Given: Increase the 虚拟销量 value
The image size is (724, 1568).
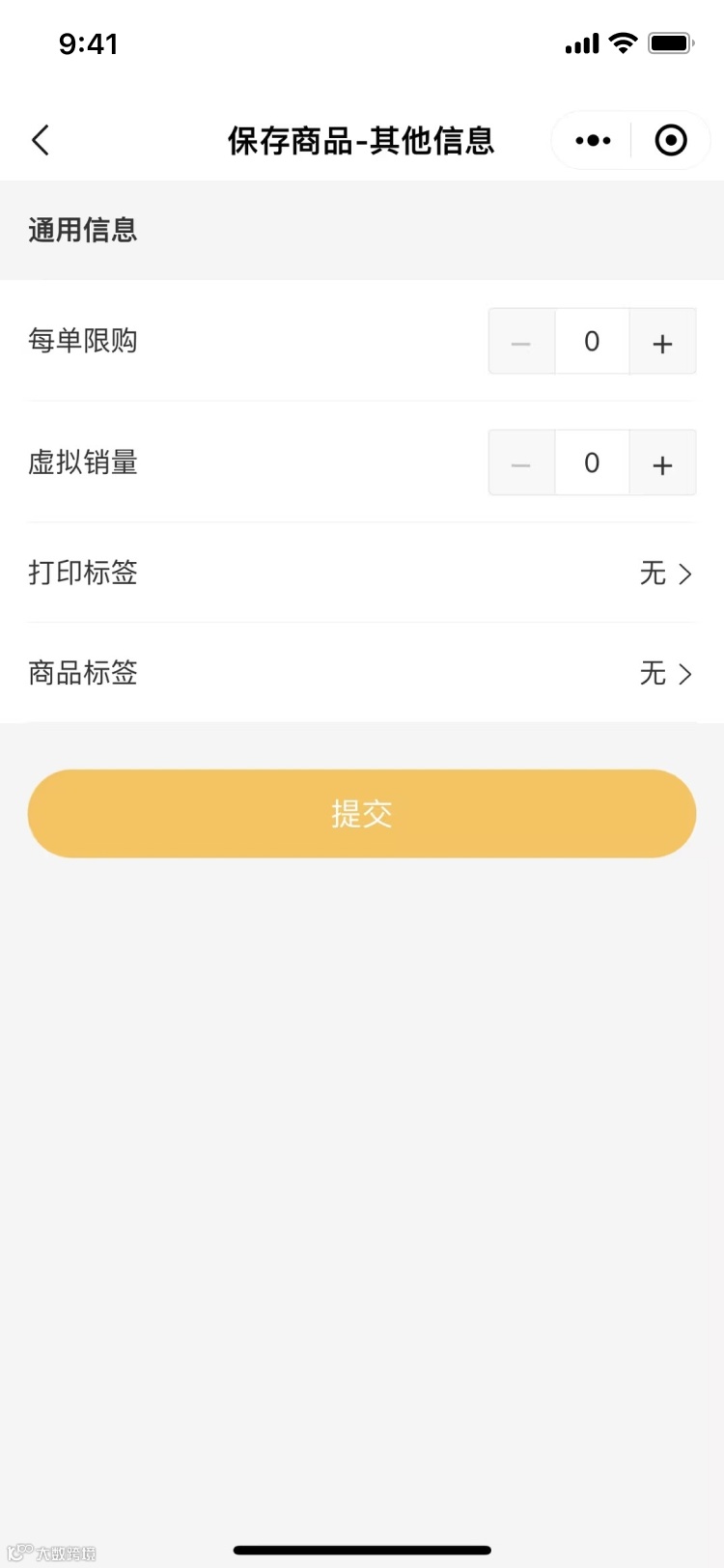Looking at the screenshot, I should 662,463.
